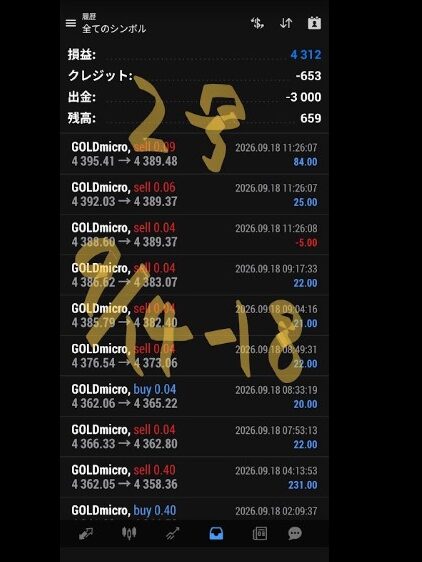The image size is (422, 562).
Task: Open the hamburger drawer menu
Action: point(71,23)
